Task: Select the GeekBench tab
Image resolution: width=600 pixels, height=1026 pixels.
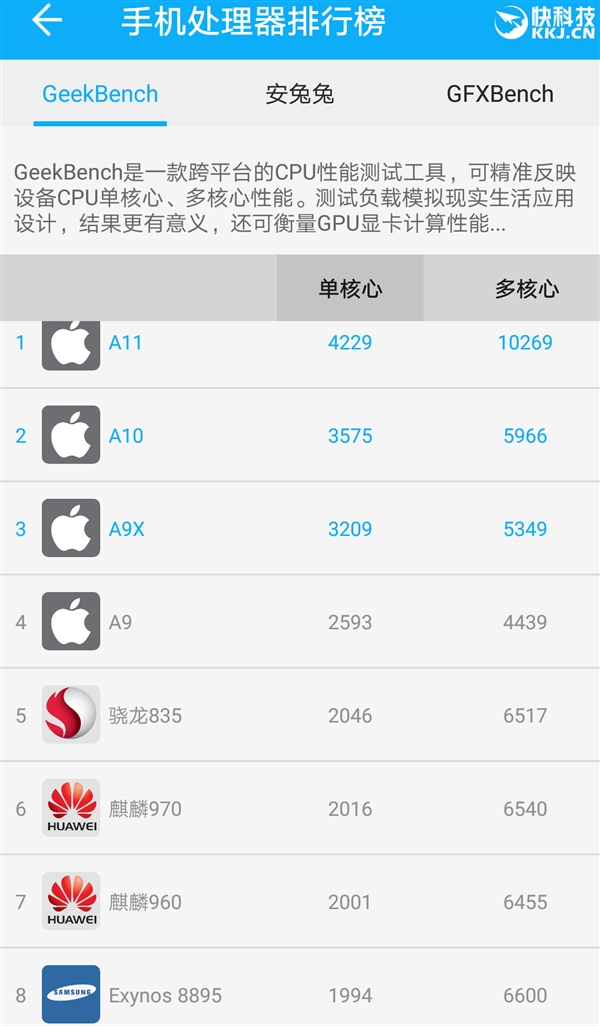Action: (100, 95)
